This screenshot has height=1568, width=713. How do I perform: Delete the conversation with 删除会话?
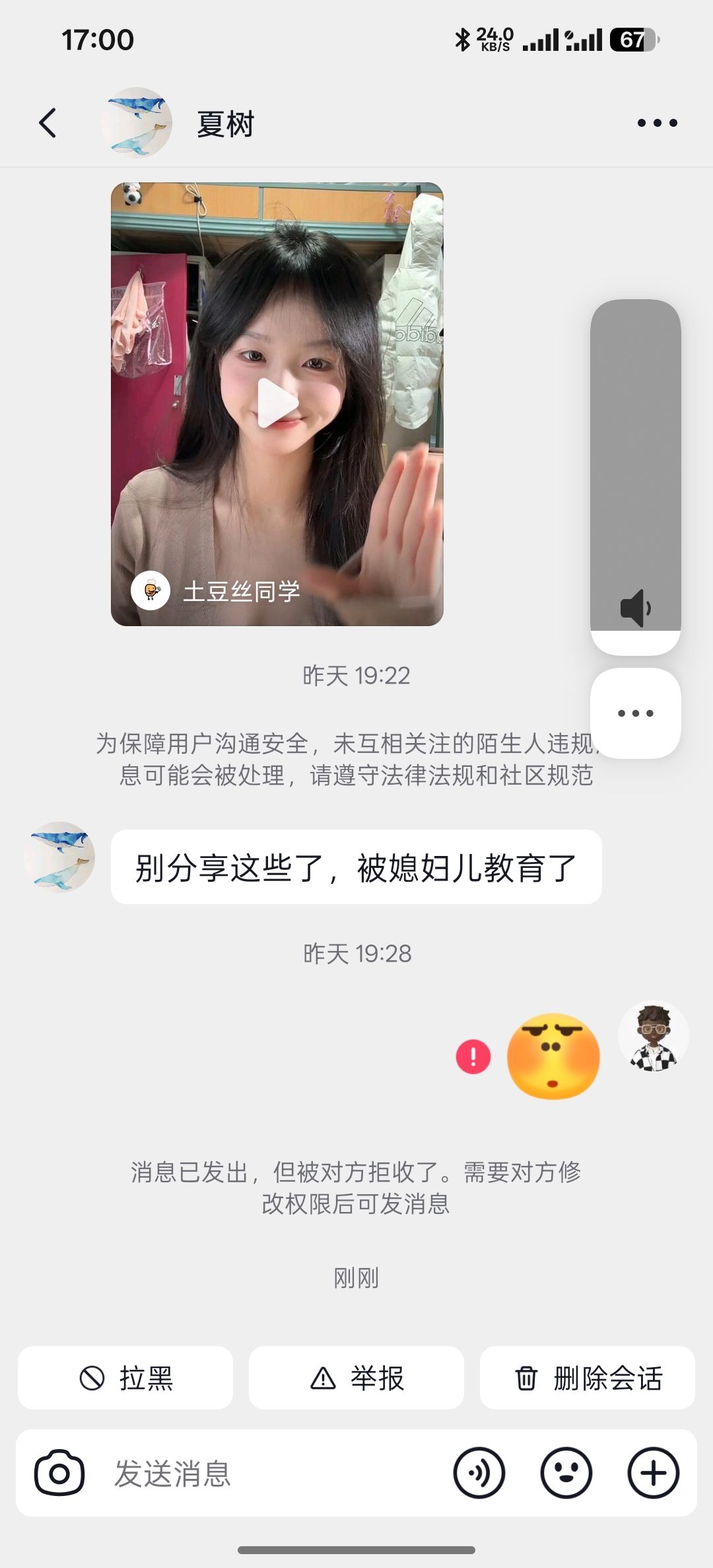(x=588, y=1378)
